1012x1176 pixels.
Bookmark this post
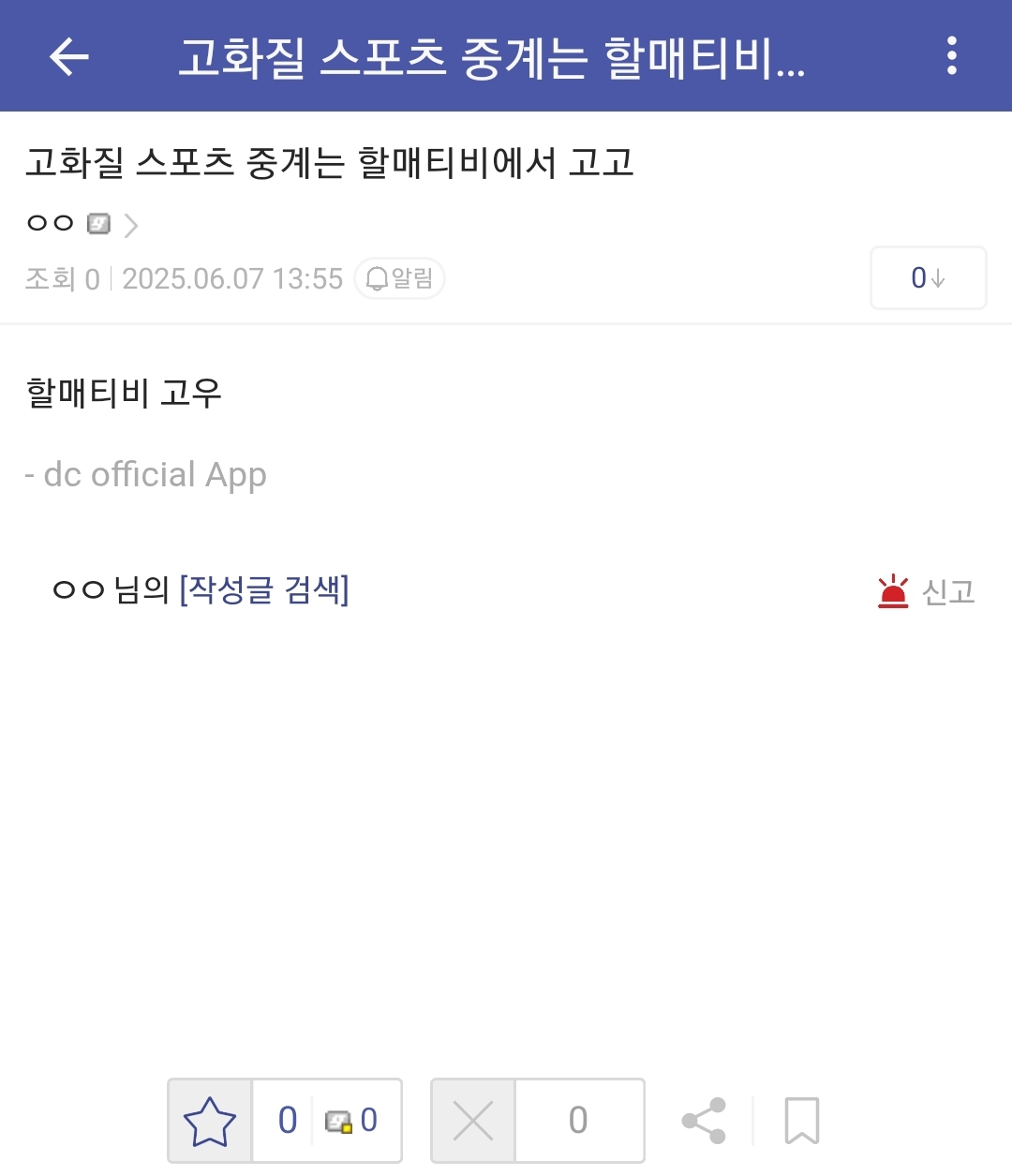(x=801, y=1121)
